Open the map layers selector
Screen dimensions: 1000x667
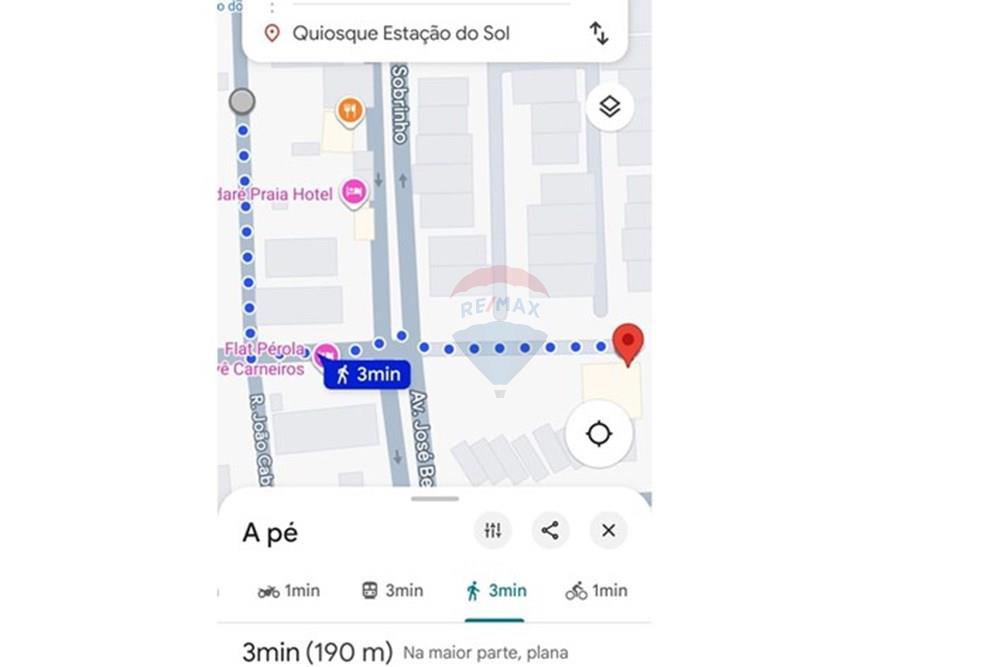click(x=609, y=107)
